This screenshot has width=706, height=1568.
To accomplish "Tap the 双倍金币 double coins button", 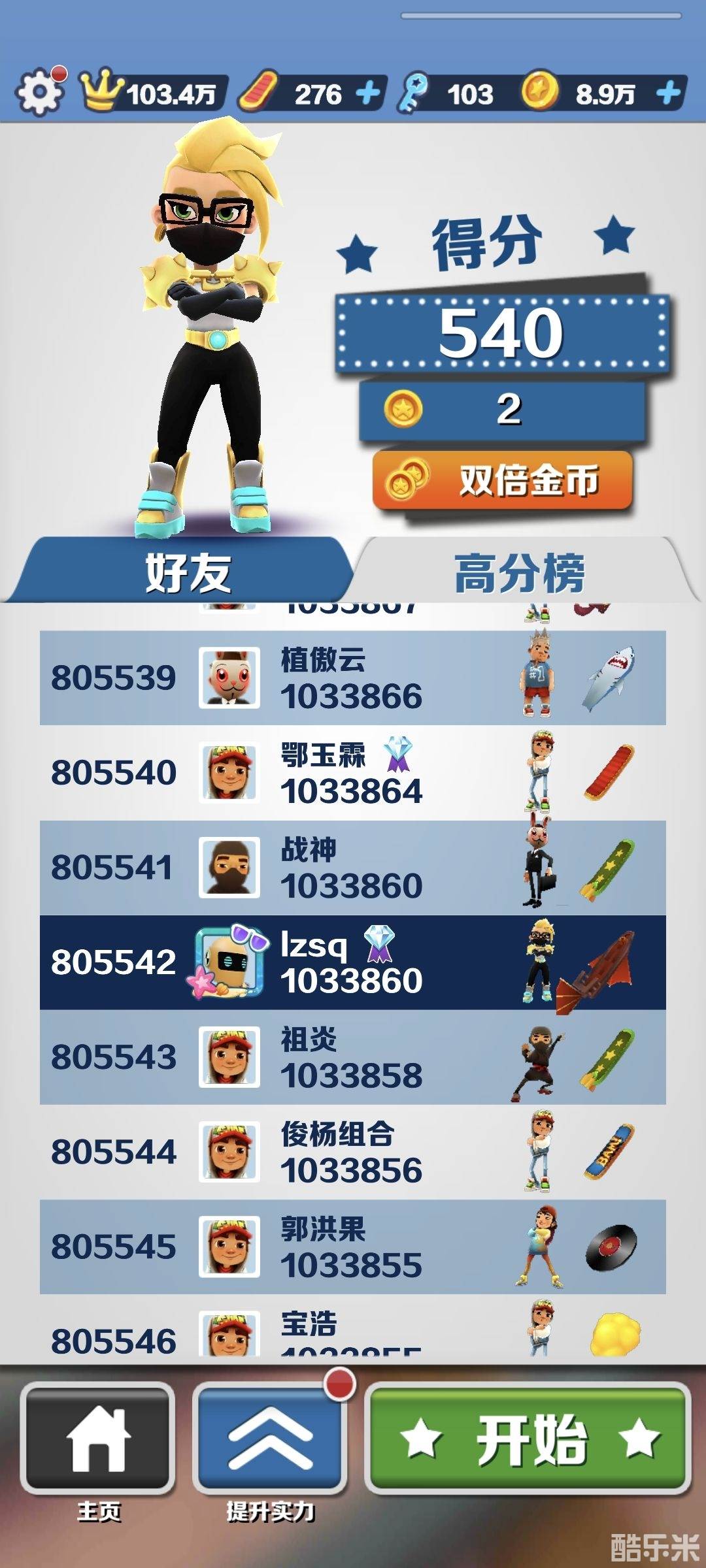I will (502, 481).
